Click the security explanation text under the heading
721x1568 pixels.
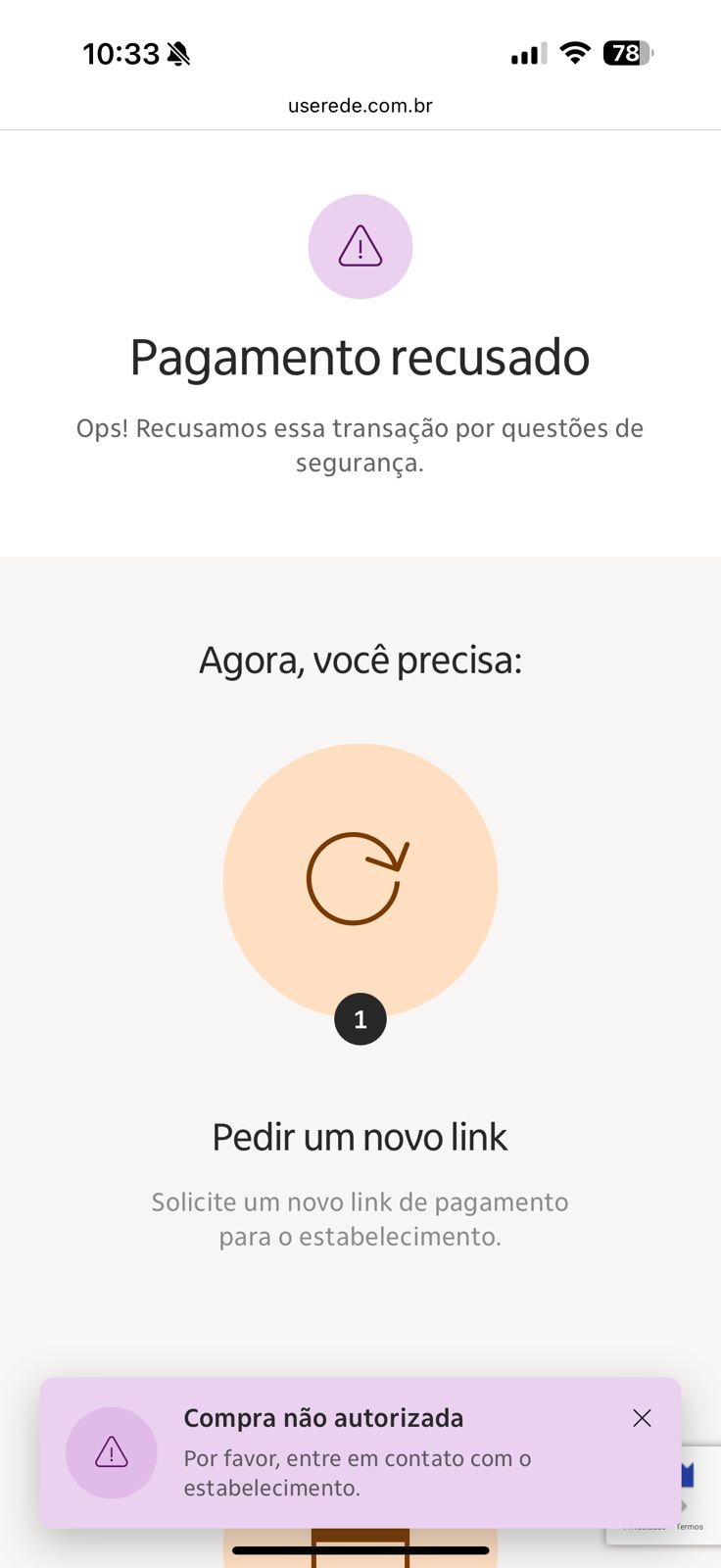[x=360, y=444]
